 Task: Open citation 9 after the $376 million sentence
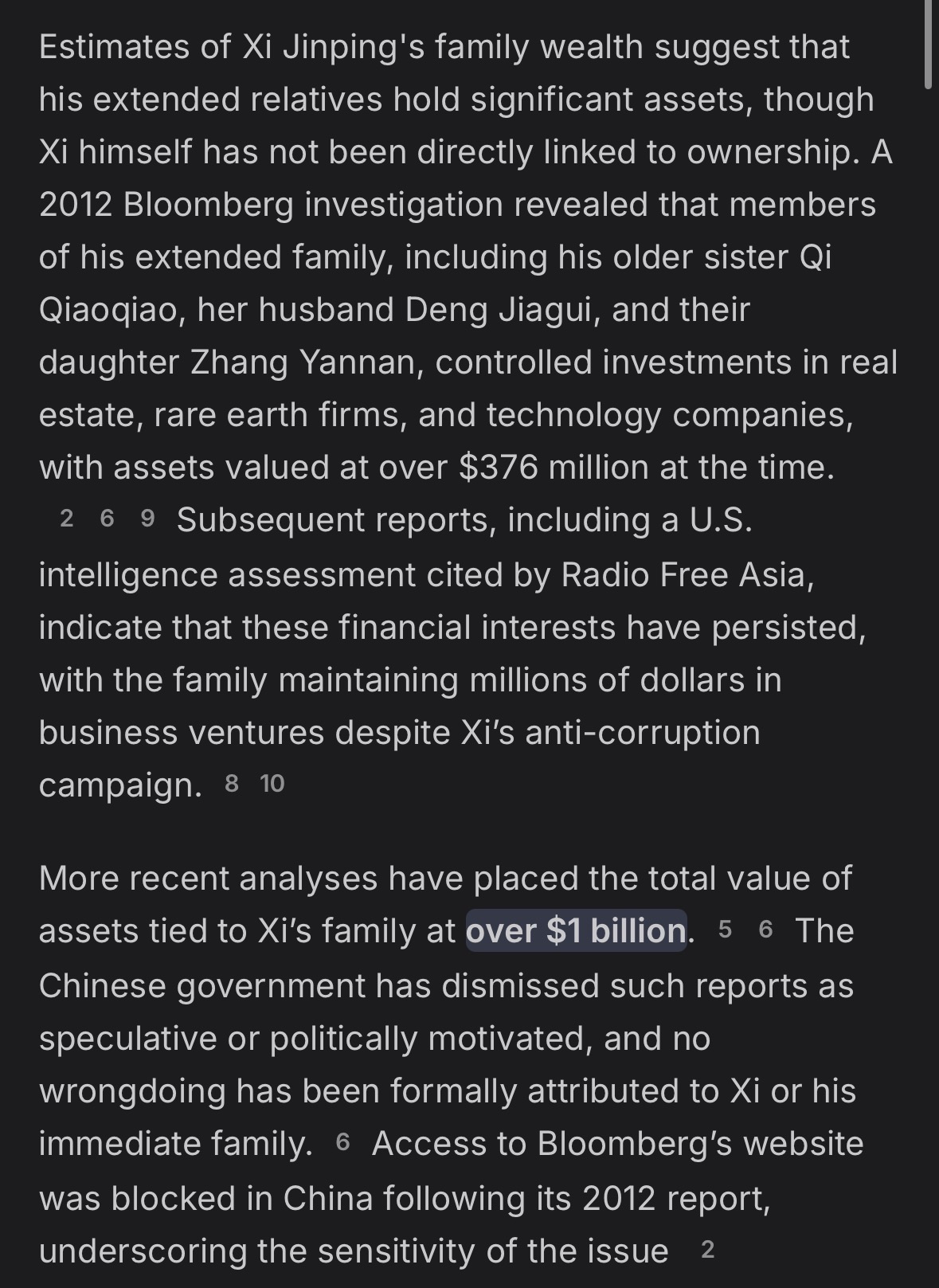(x=147, y=519)
